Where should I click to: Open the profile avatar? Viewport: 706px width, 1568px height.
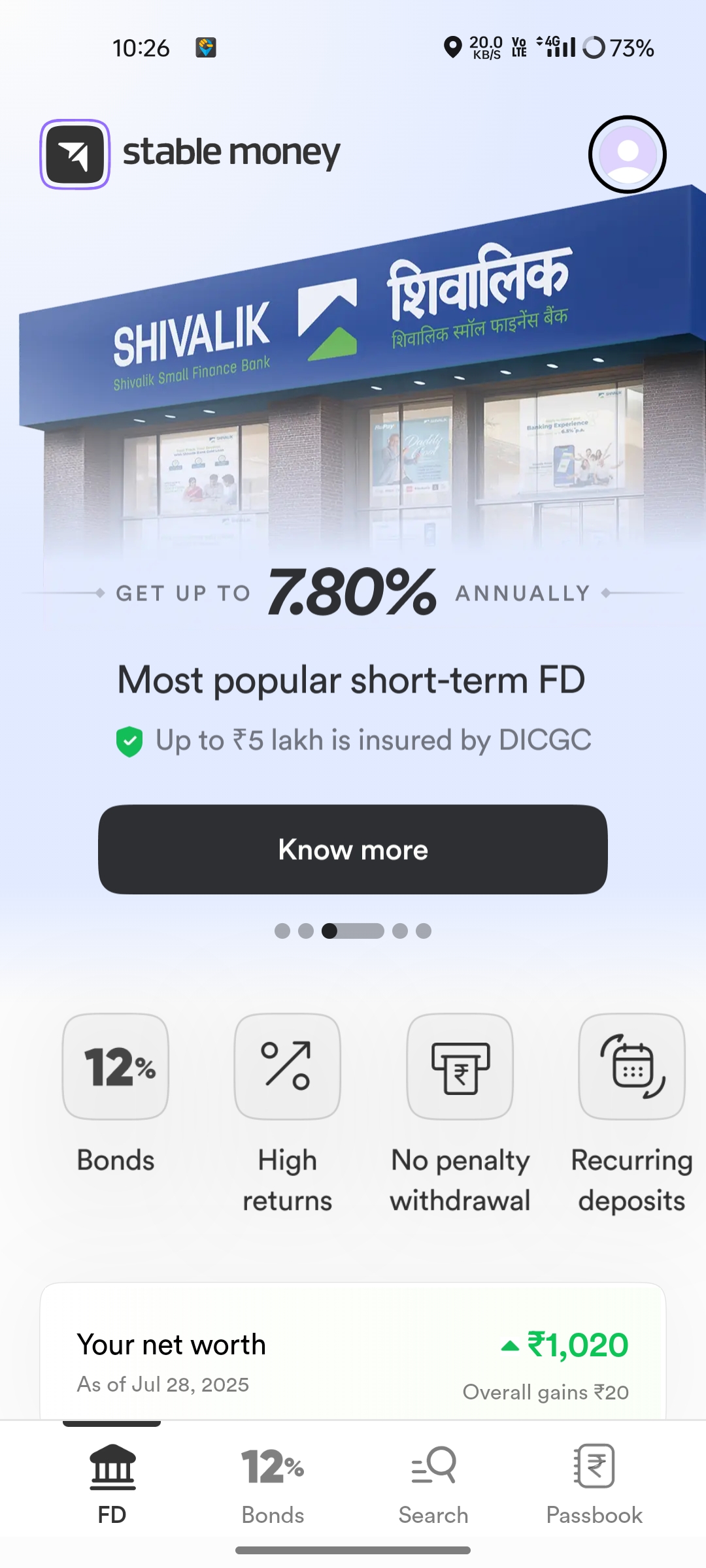[x=627, y=155]
